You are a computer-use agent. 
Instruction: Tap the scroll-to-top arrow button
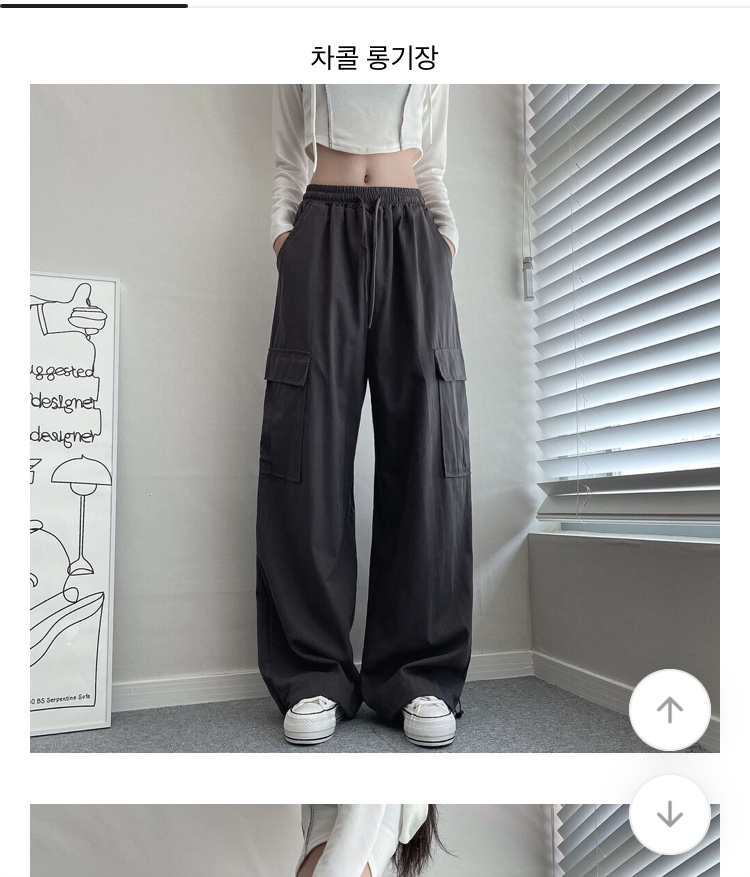670,710
